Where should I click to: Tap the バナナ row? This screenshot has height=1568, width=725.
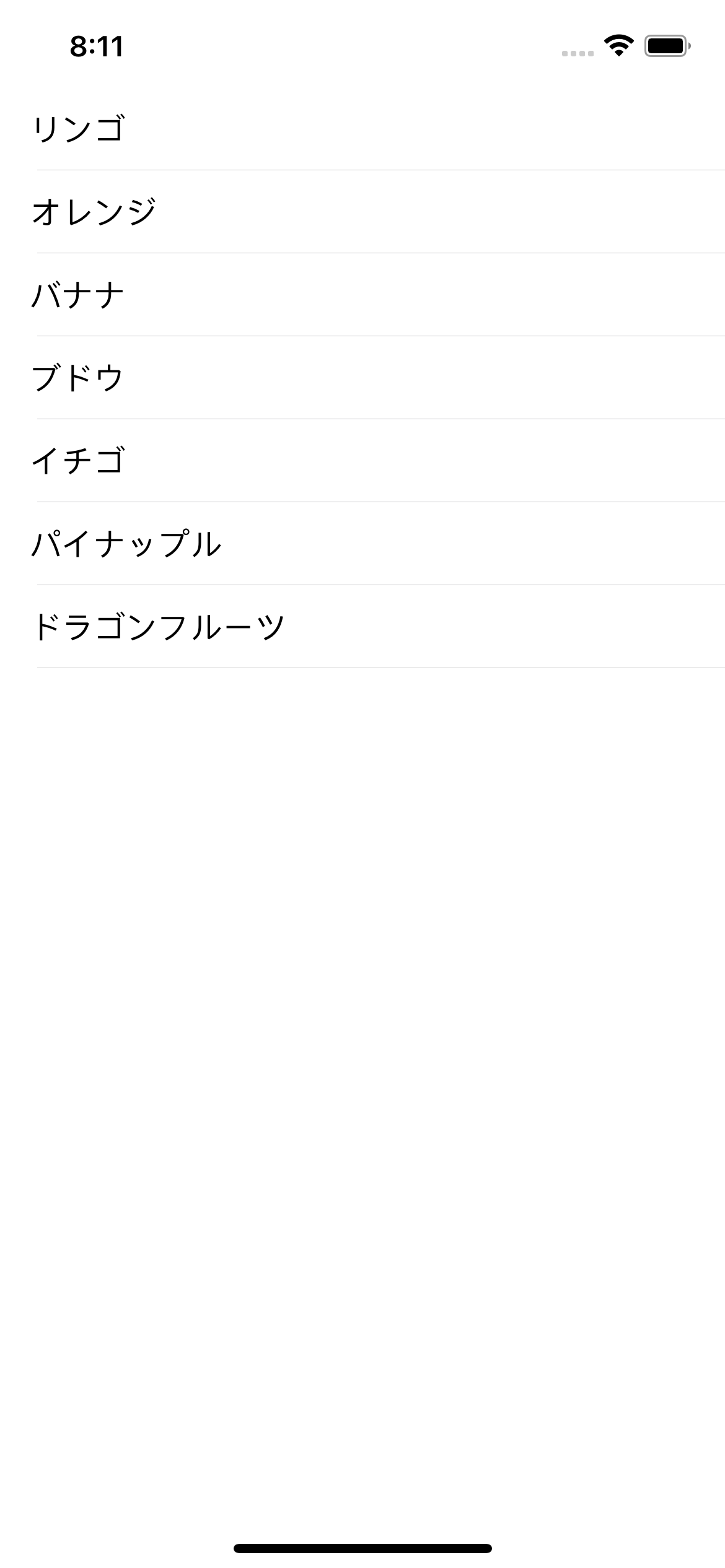(362, 295)
